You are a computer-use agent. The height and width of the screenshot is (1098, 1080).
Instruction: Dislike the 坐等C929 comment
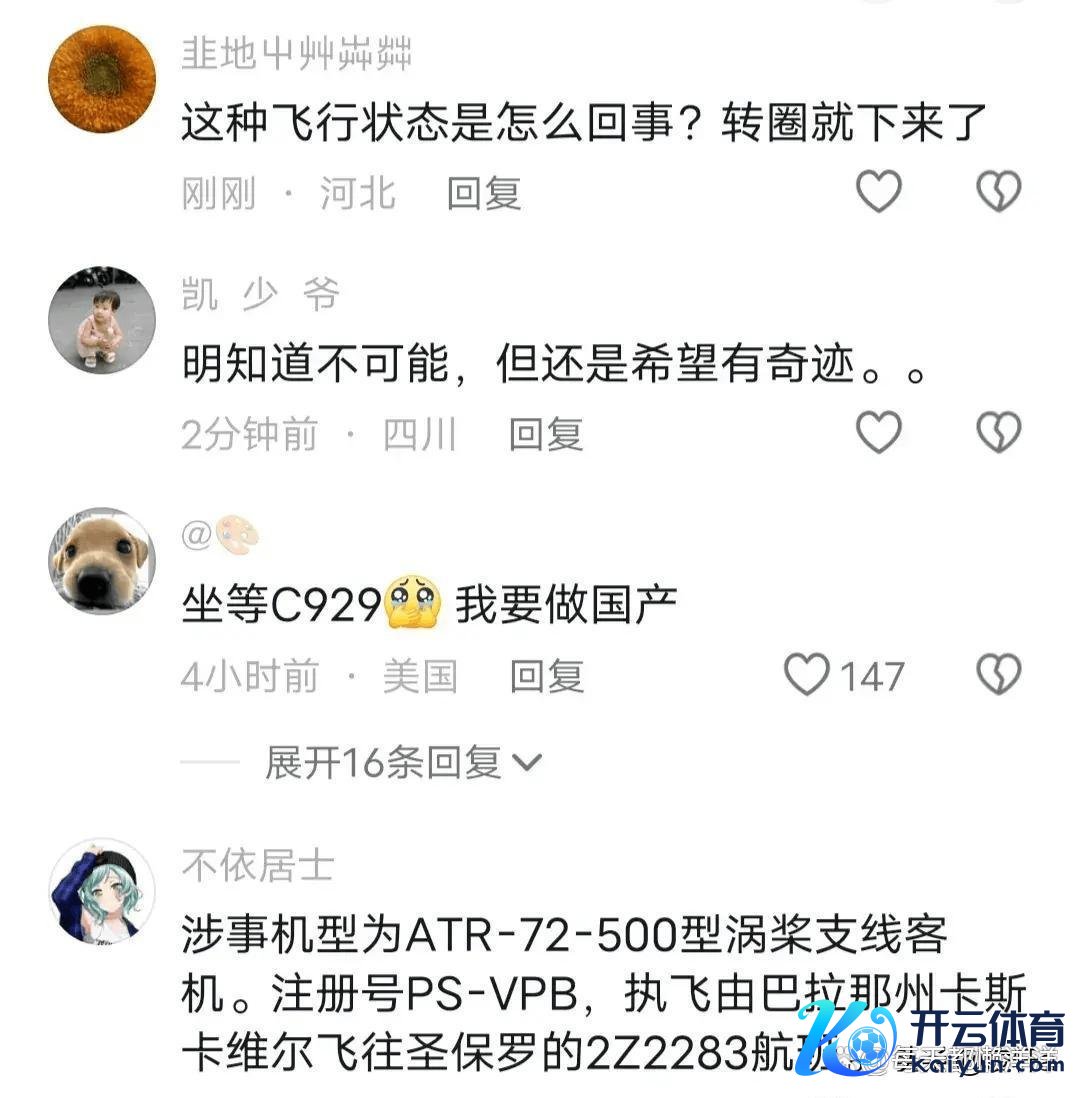click(998, 675)
